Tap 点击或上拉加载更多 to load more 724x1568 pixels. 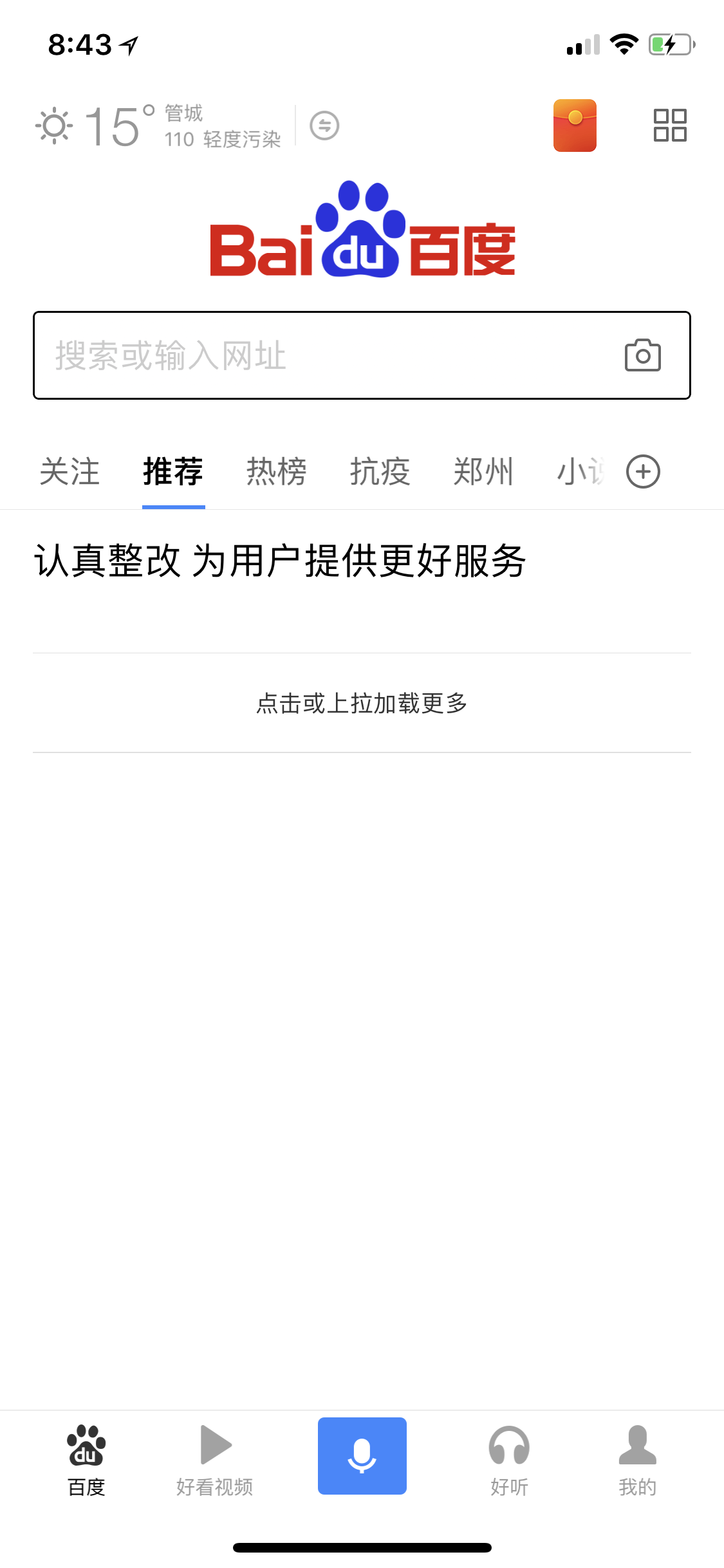tap(362, 703)
